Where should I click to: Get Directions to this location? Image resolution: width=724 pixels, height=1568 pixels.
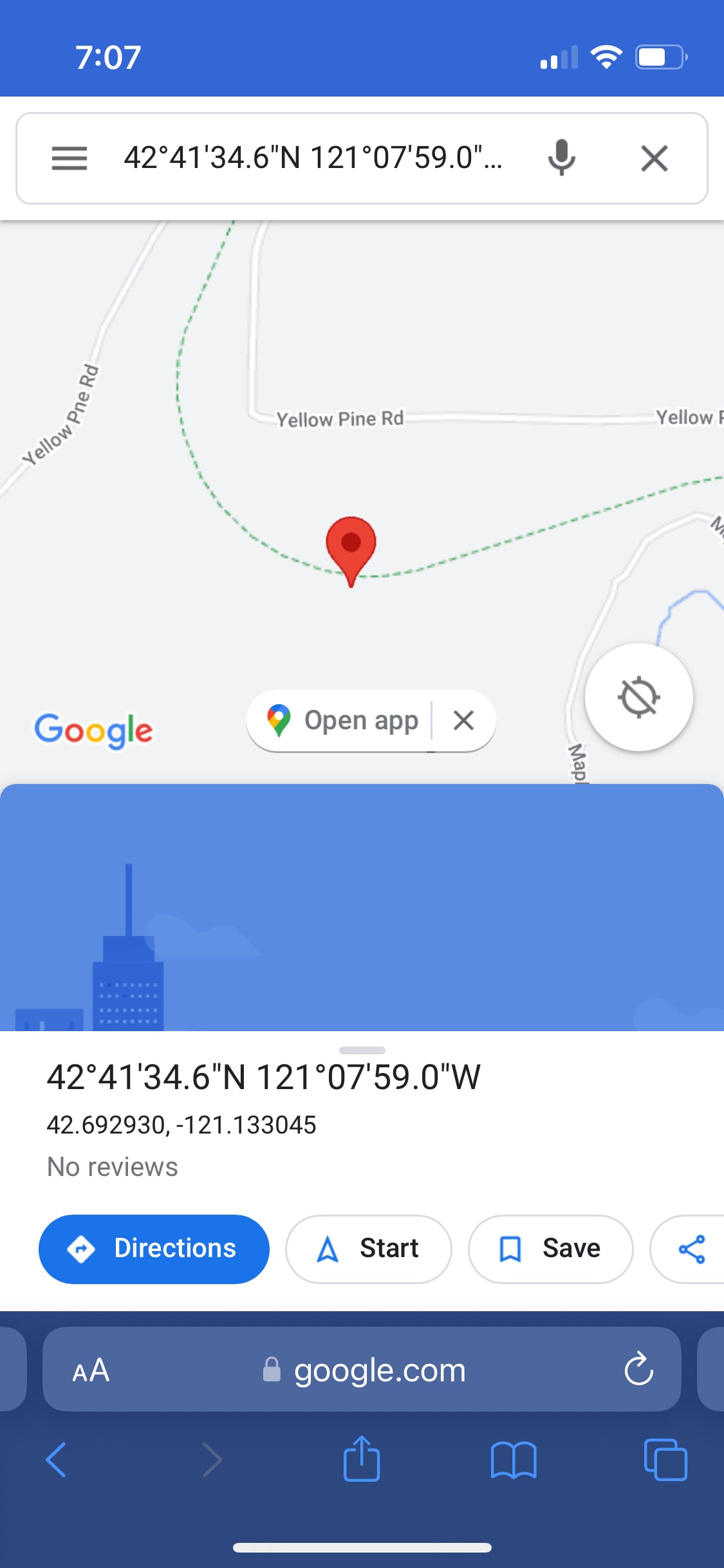(154, 1249)
